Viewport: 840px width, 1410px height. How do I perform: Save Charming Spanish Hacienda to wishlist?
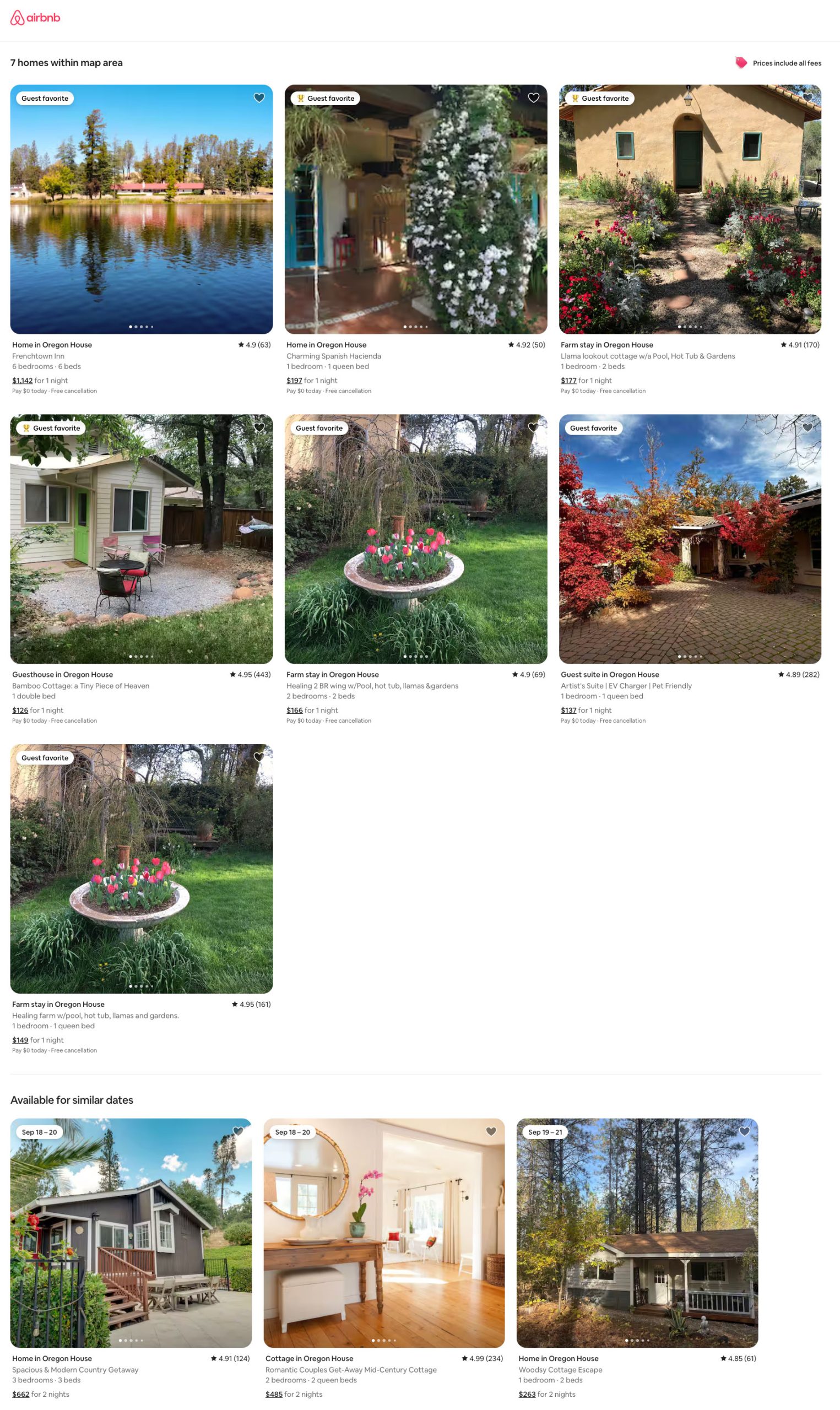(x=533, y=98)
